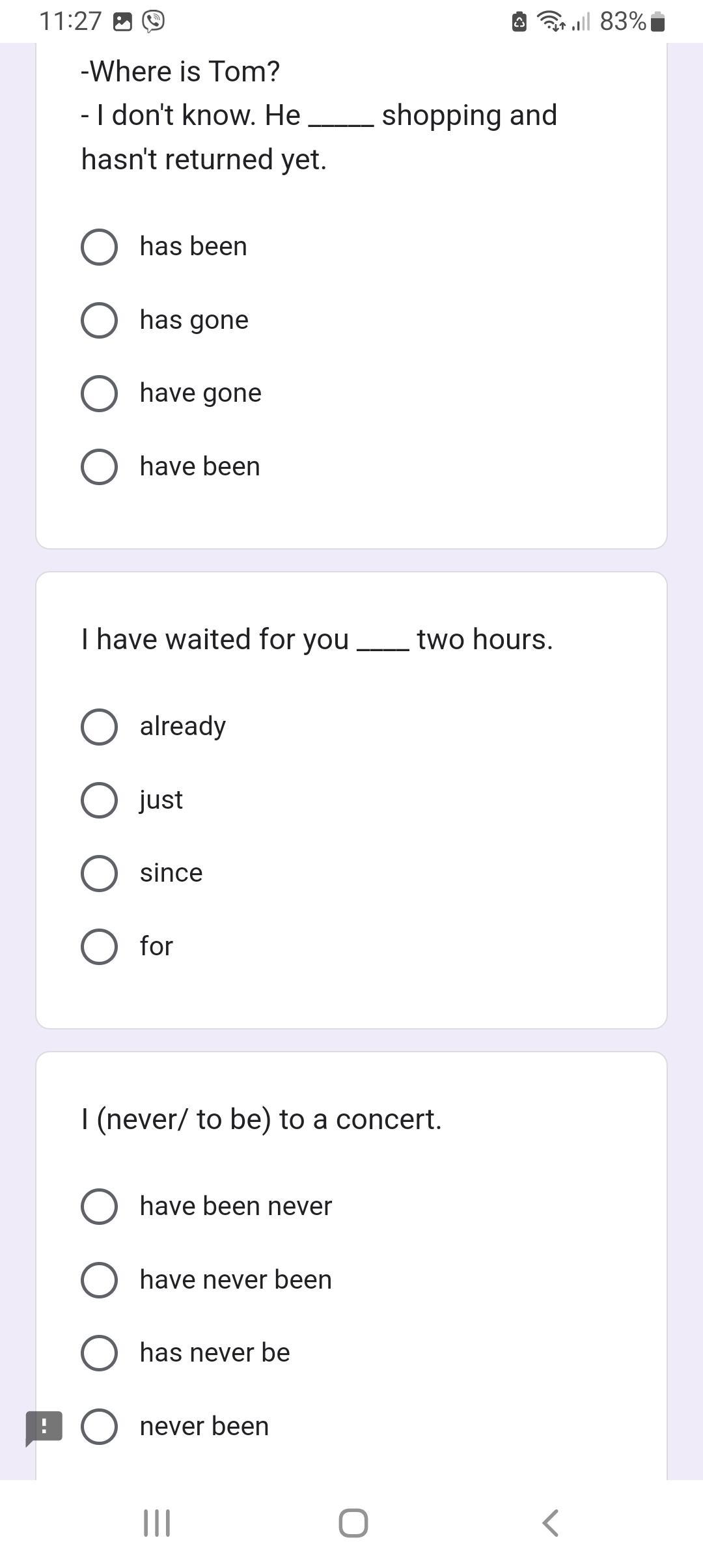This screenshot has width=703, height=1568.
Task: Select the 'have never been' option
Action: coord(99,1280)
